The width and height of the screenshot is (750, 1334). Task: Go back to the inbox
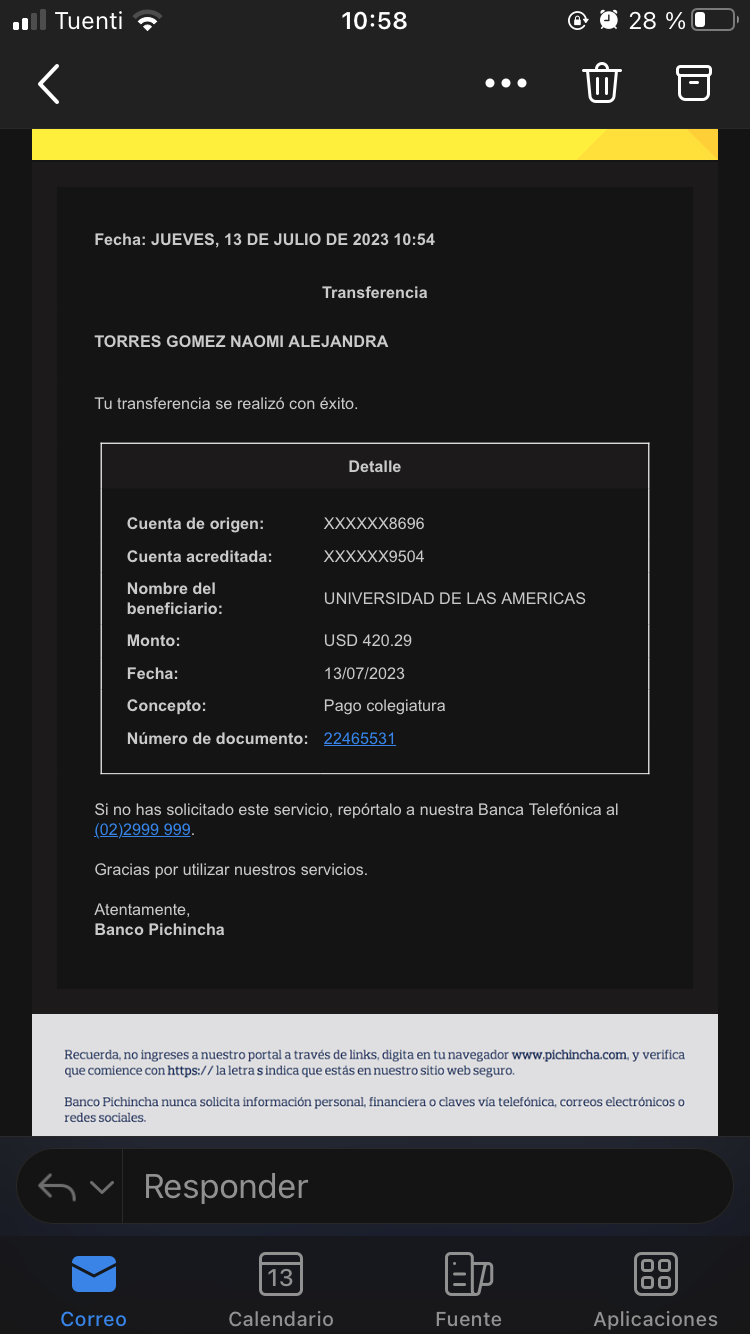click(x=49, y=84)
